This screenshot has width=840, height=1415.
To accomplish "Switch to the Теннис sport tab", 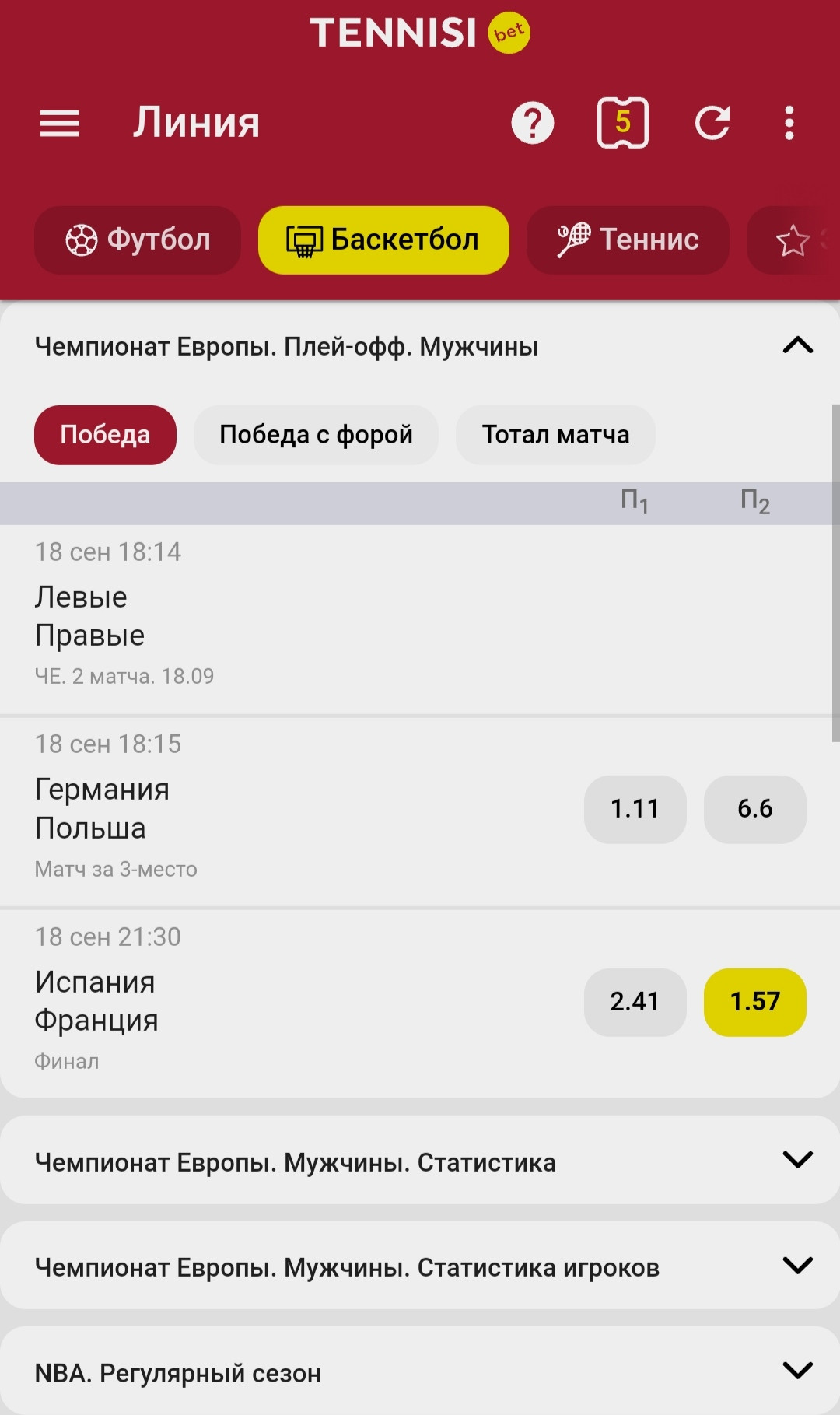I will click(628, 240).
